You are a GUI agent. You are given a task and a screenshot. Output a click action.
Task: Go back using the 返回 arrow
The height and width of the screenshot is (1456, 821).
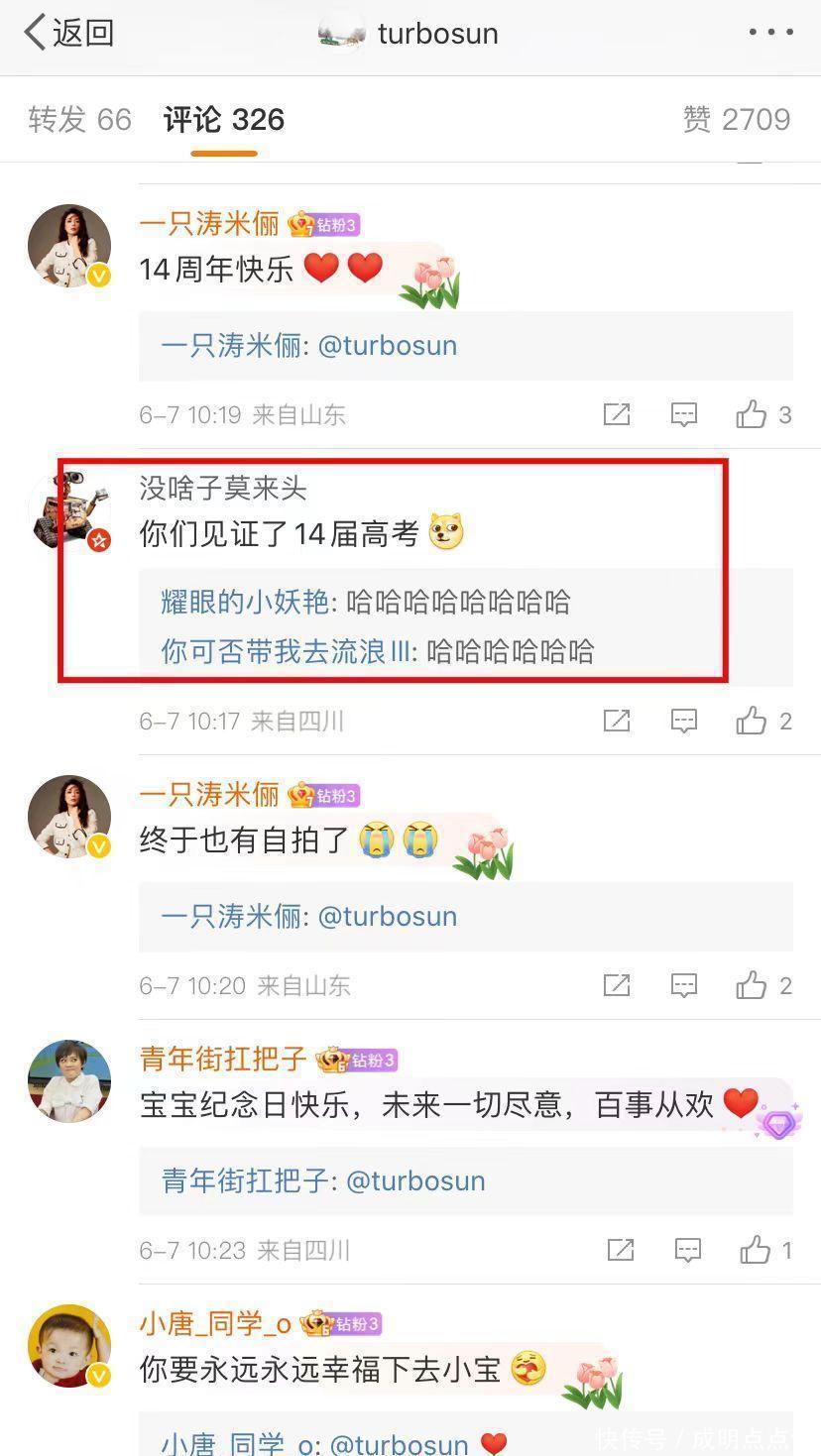(67, 33)
